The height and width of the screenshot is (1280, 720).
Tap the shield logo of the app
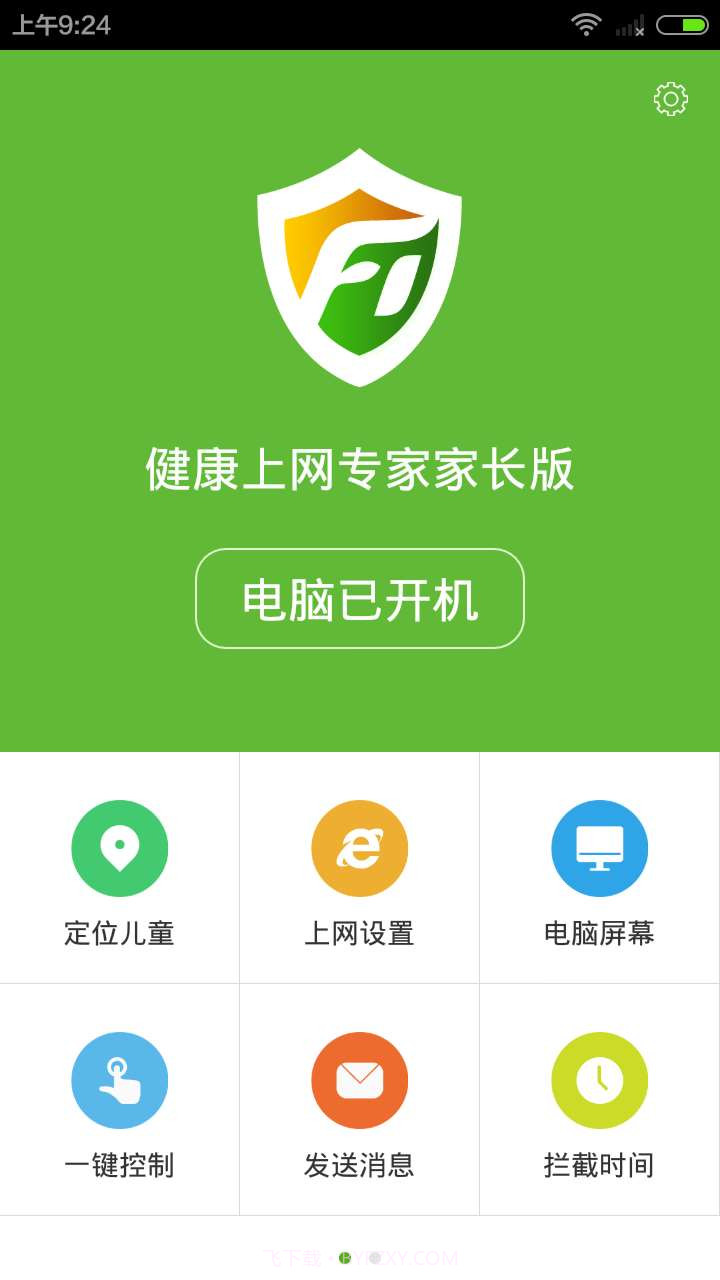pyautogui.click(x=359, y=266)
